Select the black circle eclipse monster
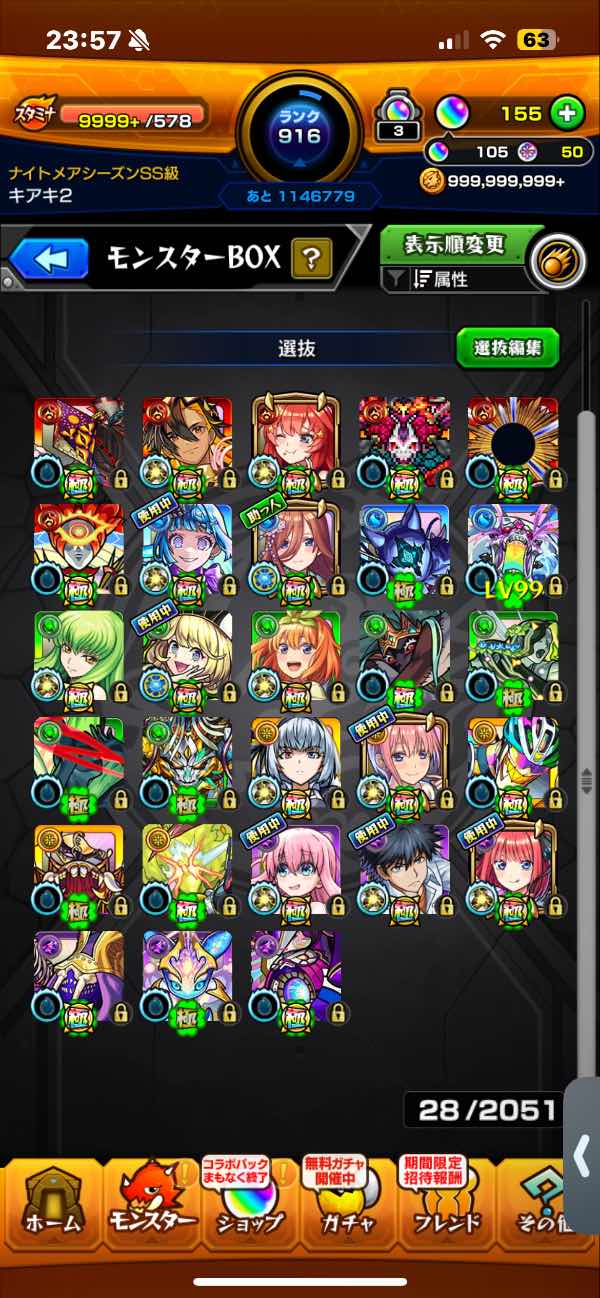Viewport: 600px width, 1298px height. (x=512, y=441)
